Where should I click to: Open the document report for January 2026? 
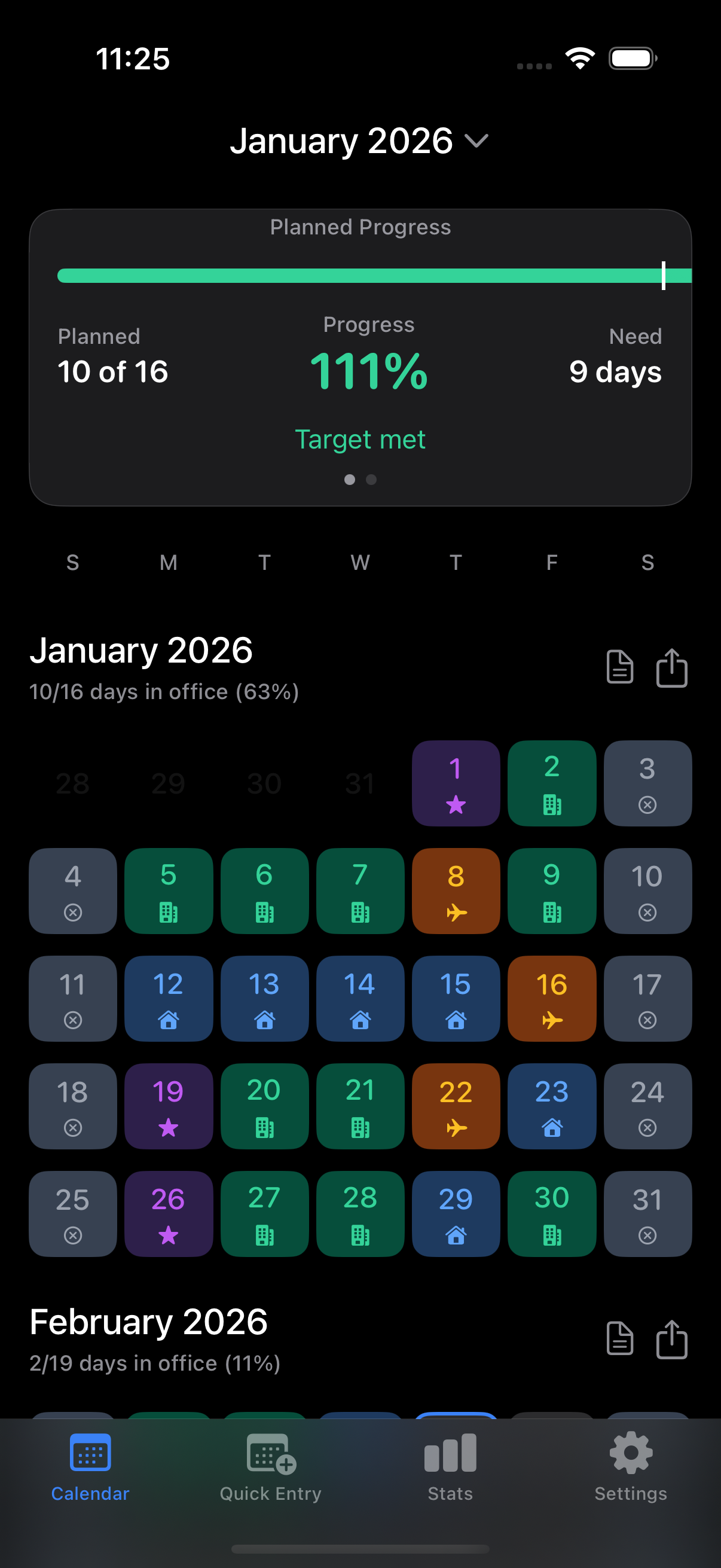pos(620,667)
